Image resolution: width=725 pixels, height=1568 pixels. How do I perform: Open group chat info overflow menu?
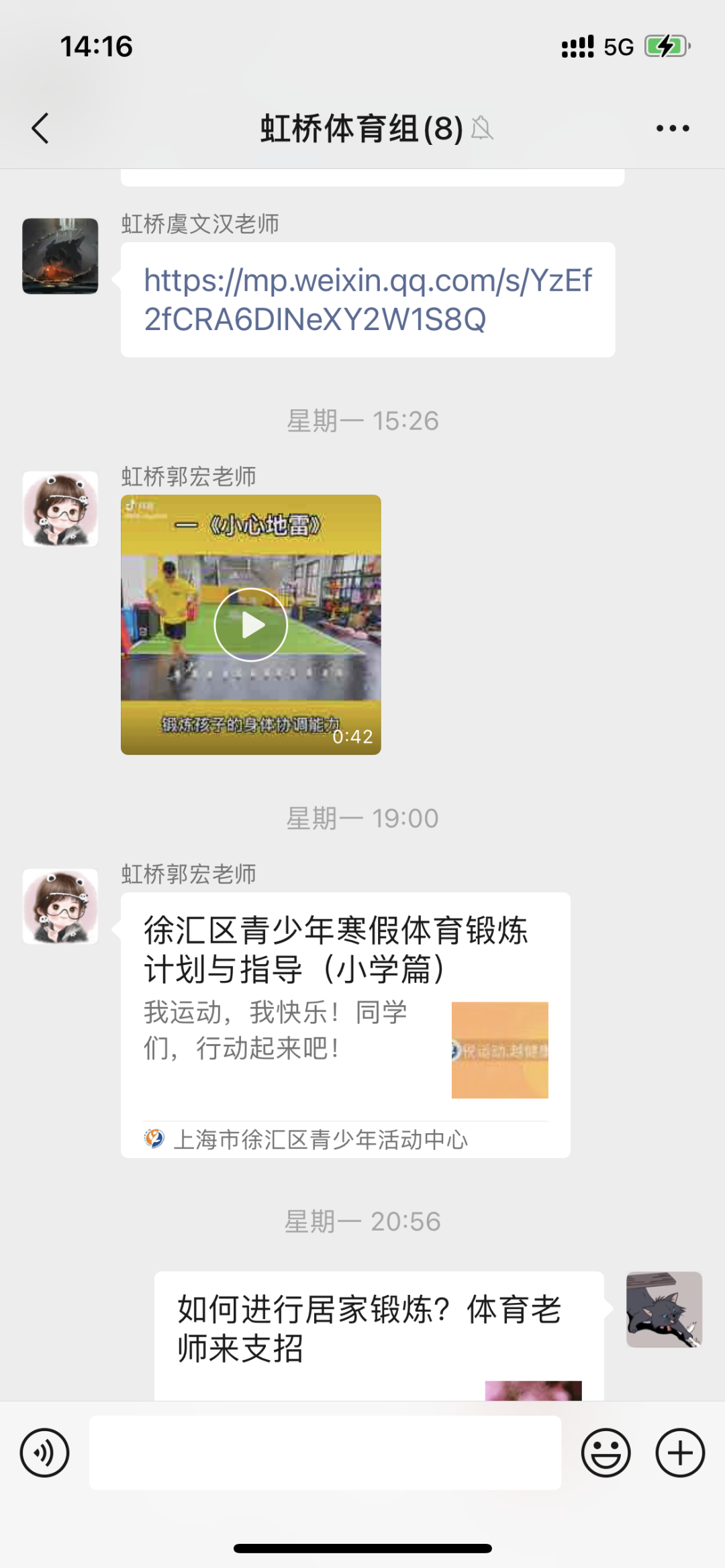coord(672,128)
